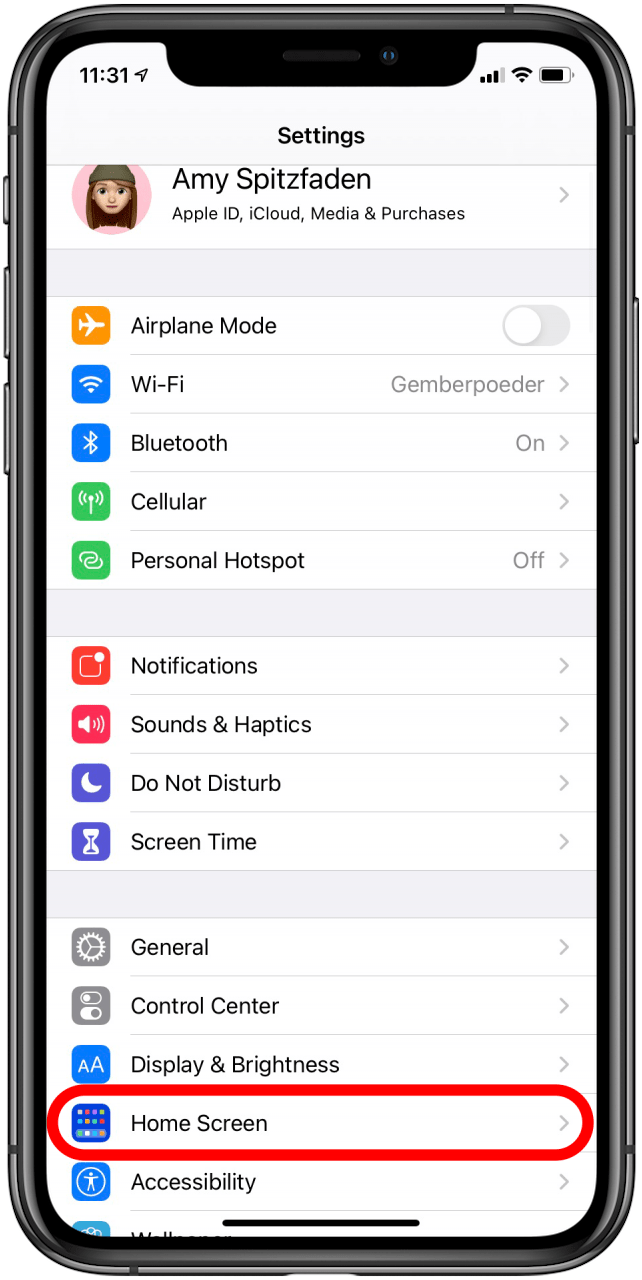
Task: Open Home Screen settings
Action: pyautogui.click(x=320, y=1123)
